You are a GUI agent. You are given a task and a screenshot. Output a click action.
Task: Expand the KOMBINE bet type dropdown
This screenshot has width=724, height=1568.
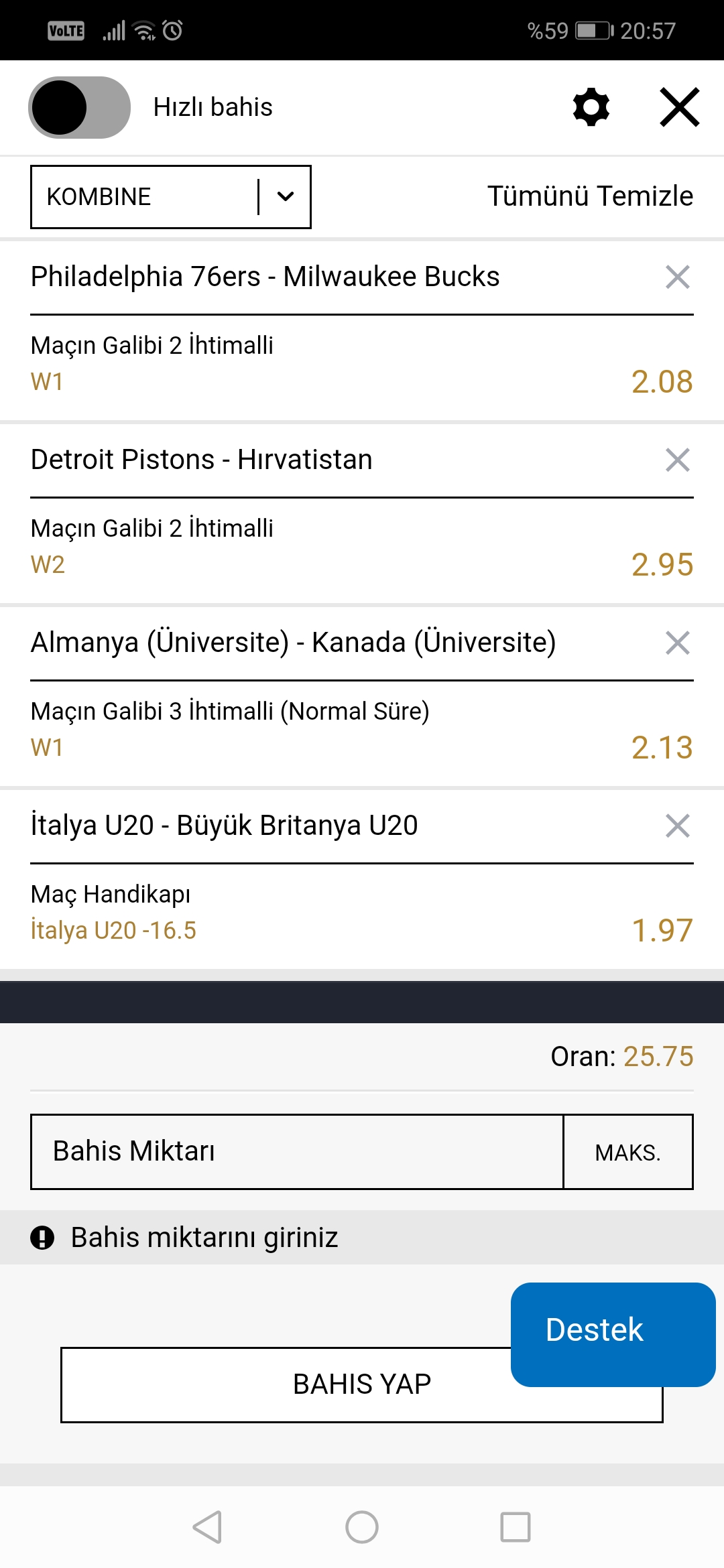coord(171,197)
